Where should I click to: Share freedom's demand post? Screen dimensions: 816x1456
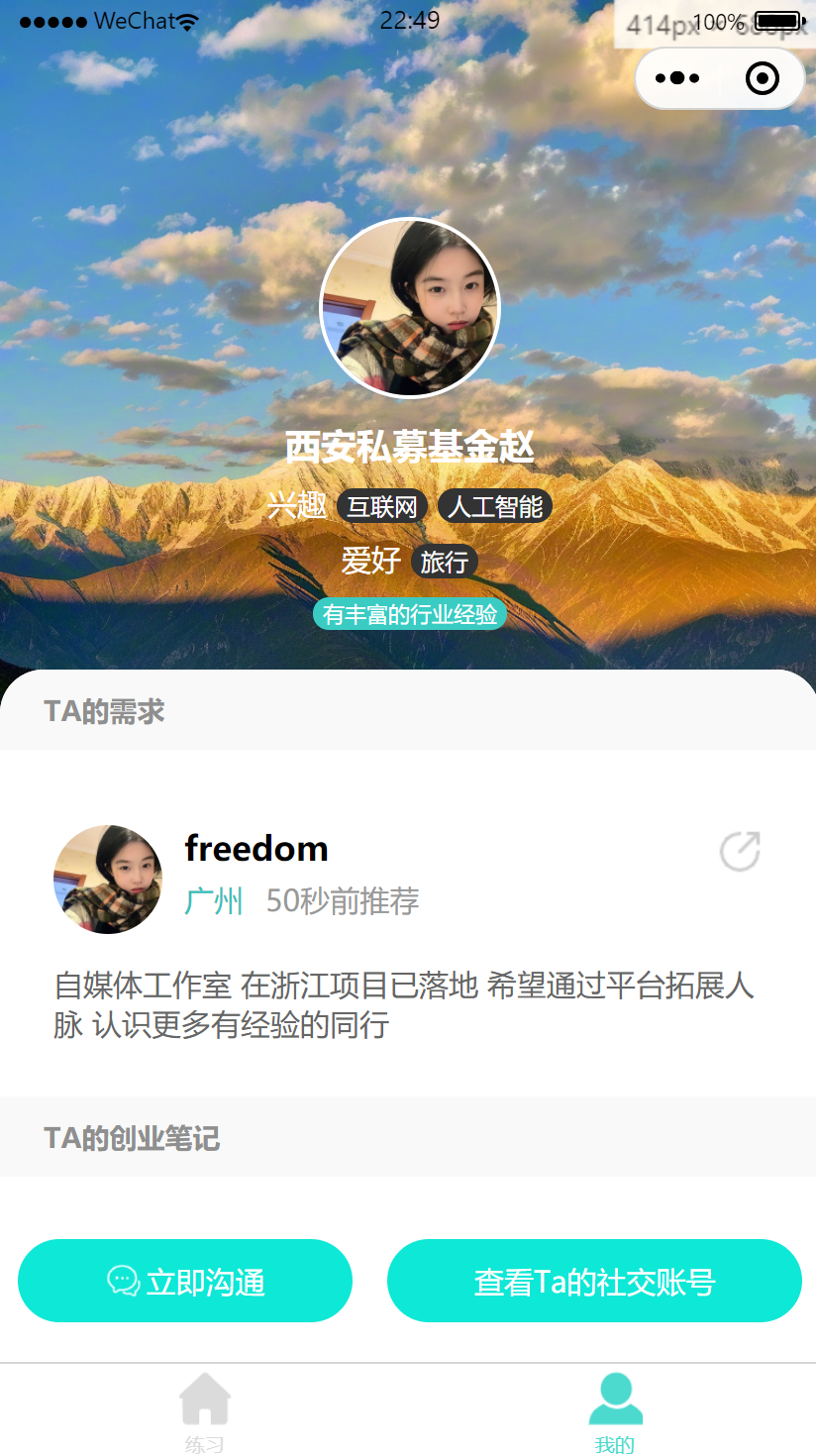[740, 852]
